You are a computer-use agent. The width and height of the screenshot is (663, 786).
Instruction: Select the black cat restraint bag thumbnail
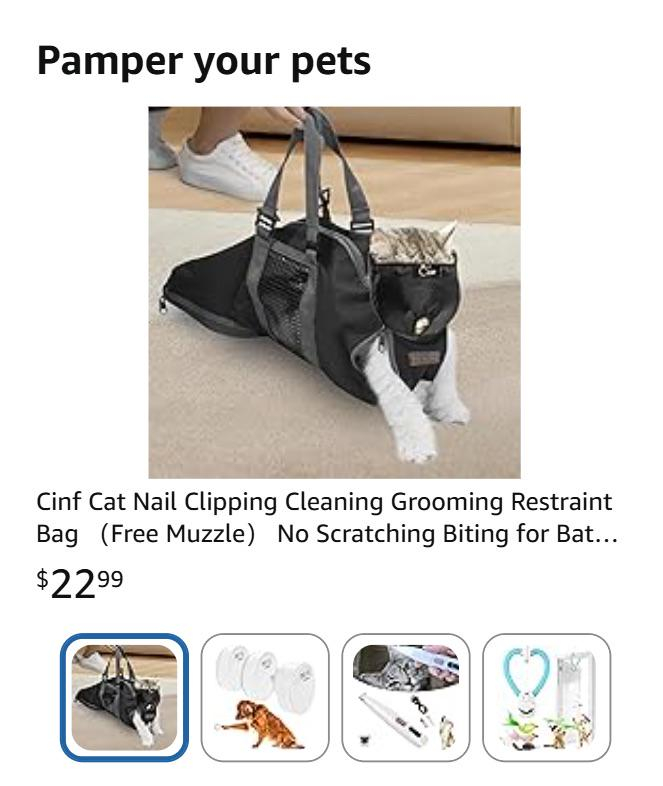[x=124, y=697]
